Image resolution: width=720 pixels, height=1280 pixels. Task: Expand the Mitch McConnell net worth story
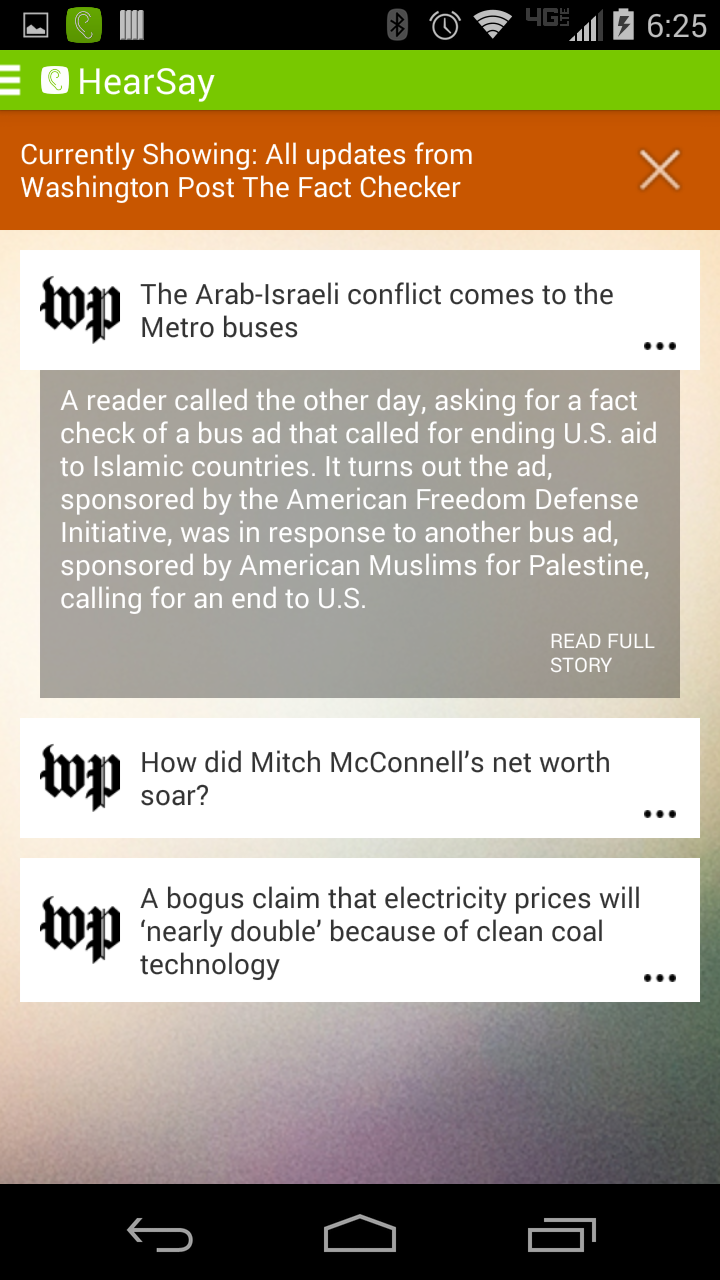click(376, 778)
